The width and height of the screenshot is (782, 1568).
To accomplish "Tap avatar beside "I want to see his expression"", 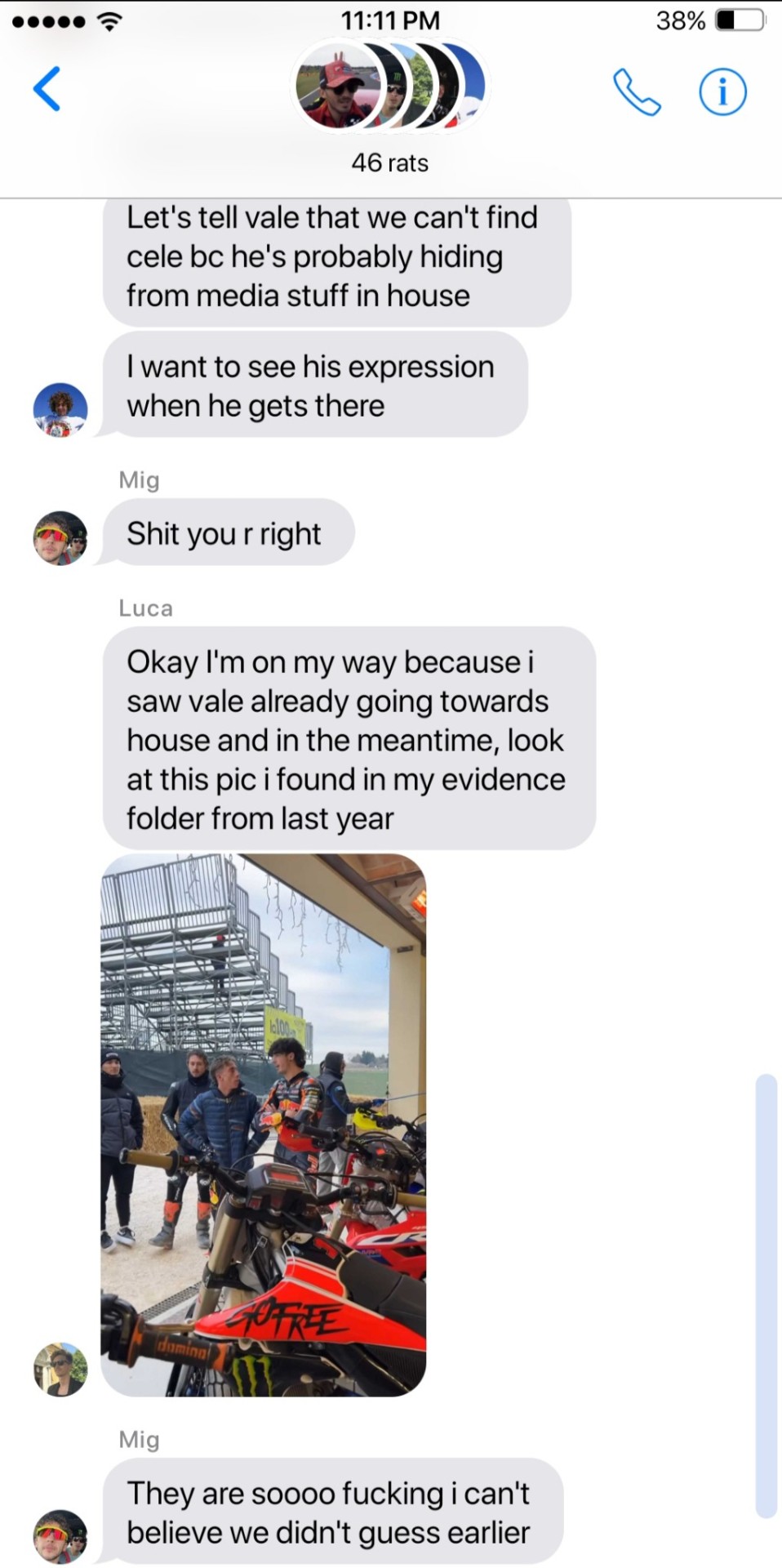I will [x=60, y=409].
